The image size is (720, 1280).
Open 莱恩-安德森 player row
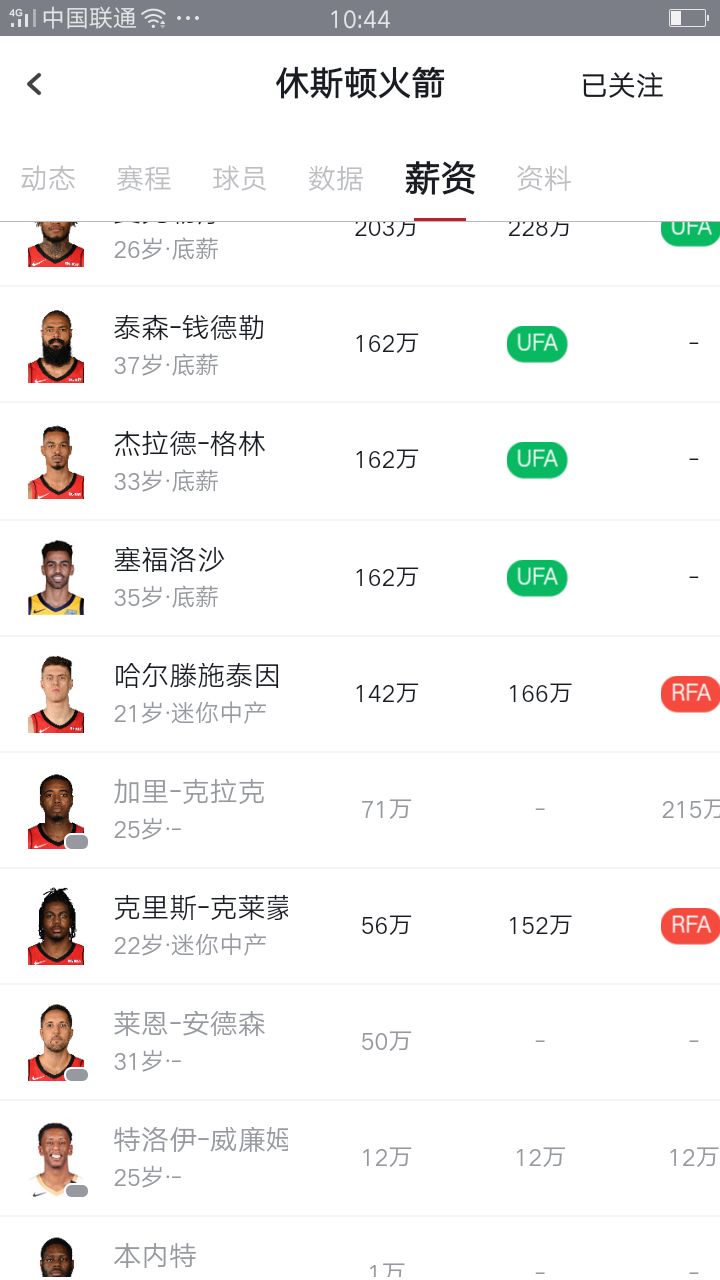click(x=189, y=1041)
